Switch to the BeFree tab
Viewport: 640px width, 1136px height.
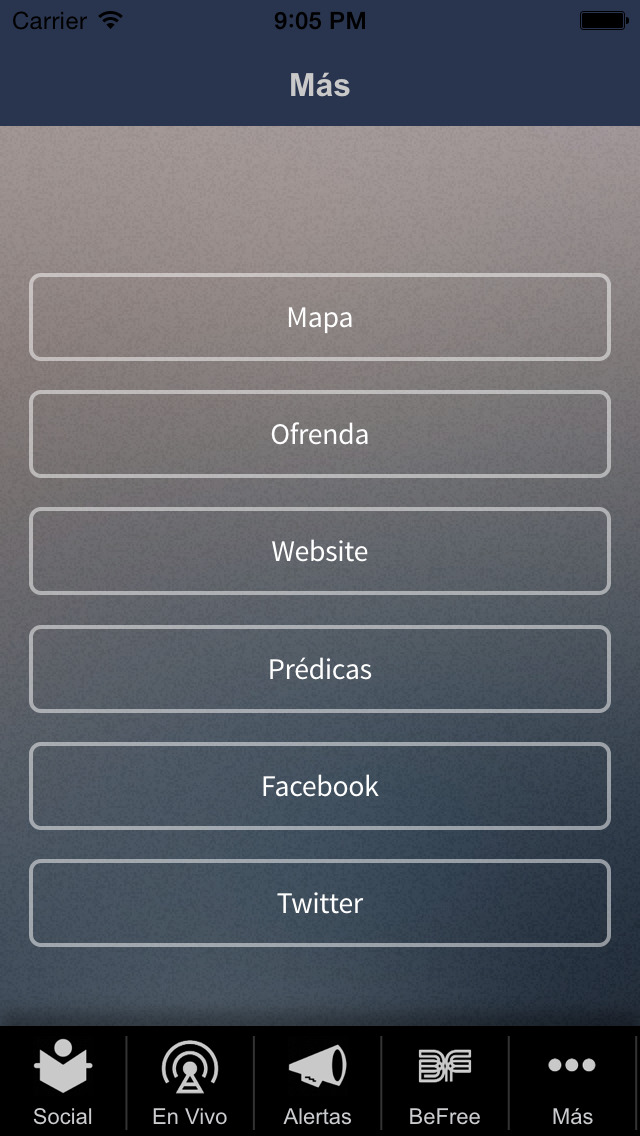tap(445, 1081)
